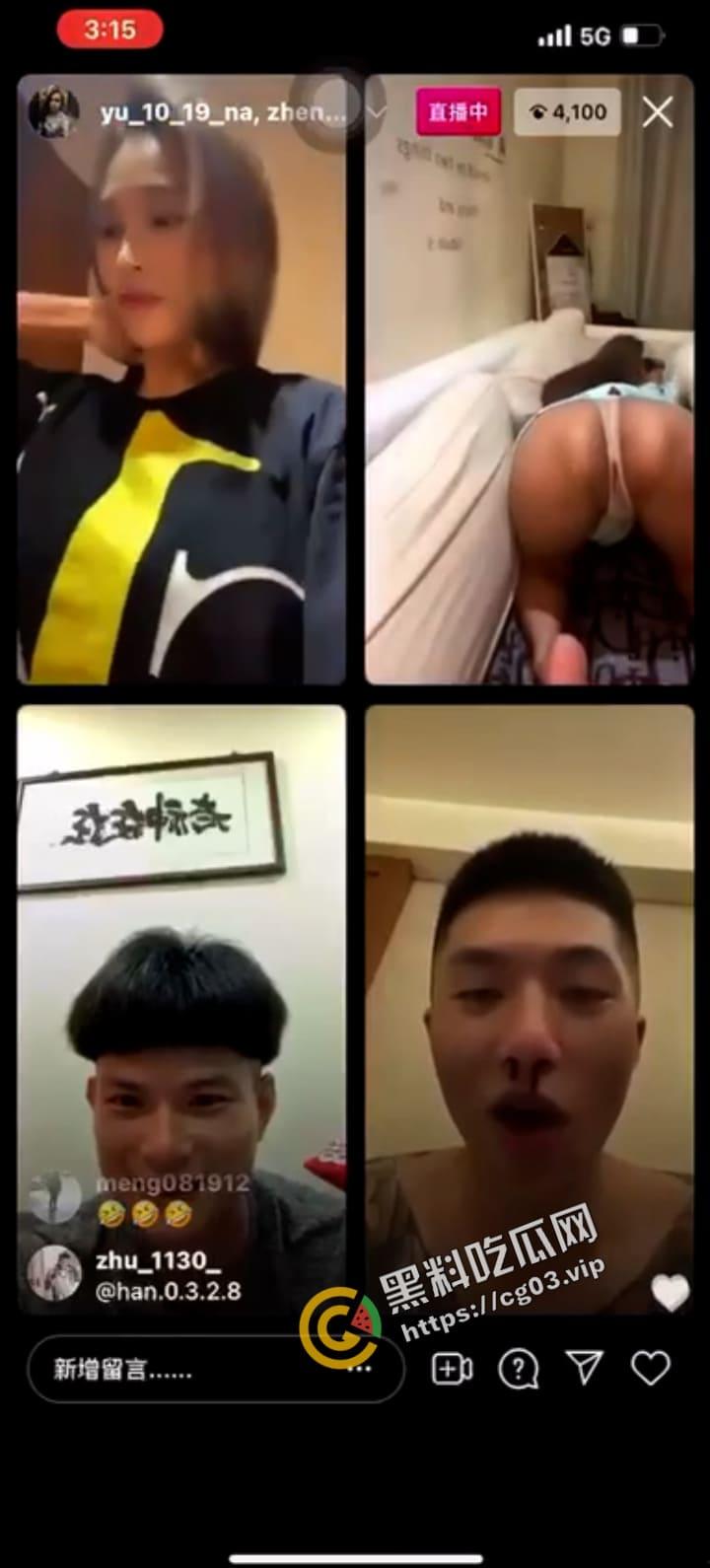Open the question mark icon
Screen dimensions: 710x1568
(519, 1368)
